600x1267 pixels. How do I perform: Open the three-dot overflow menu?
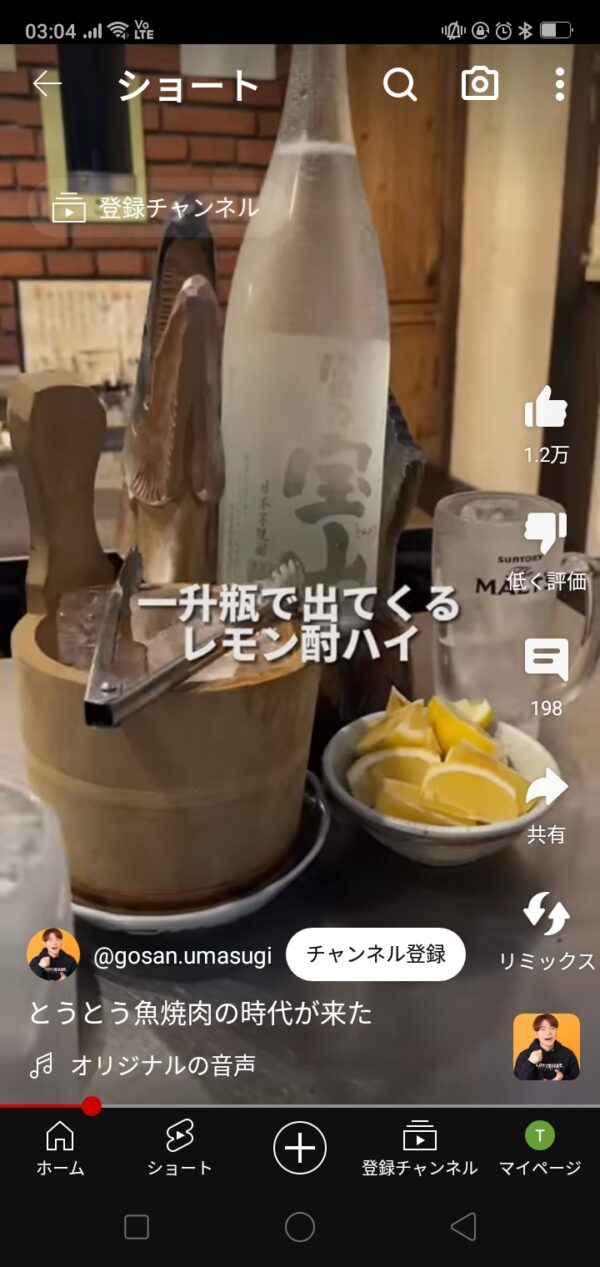click(x=560, y=84)
